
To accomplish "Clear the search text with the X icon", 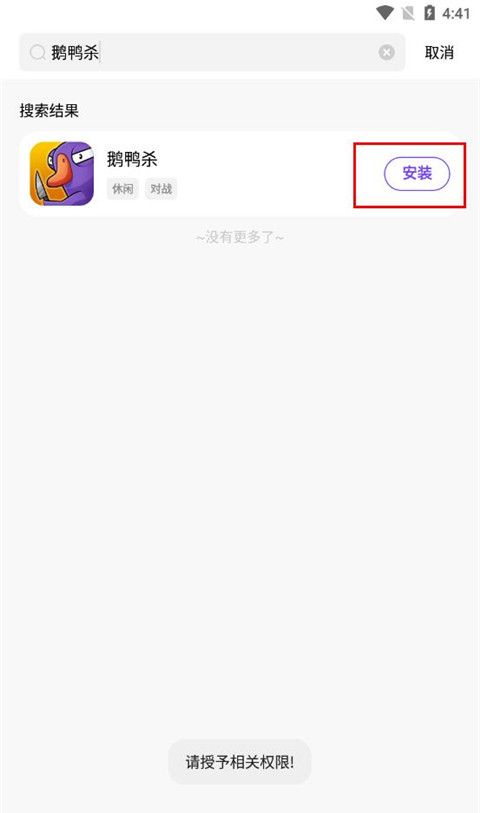I will pos(386,52).
